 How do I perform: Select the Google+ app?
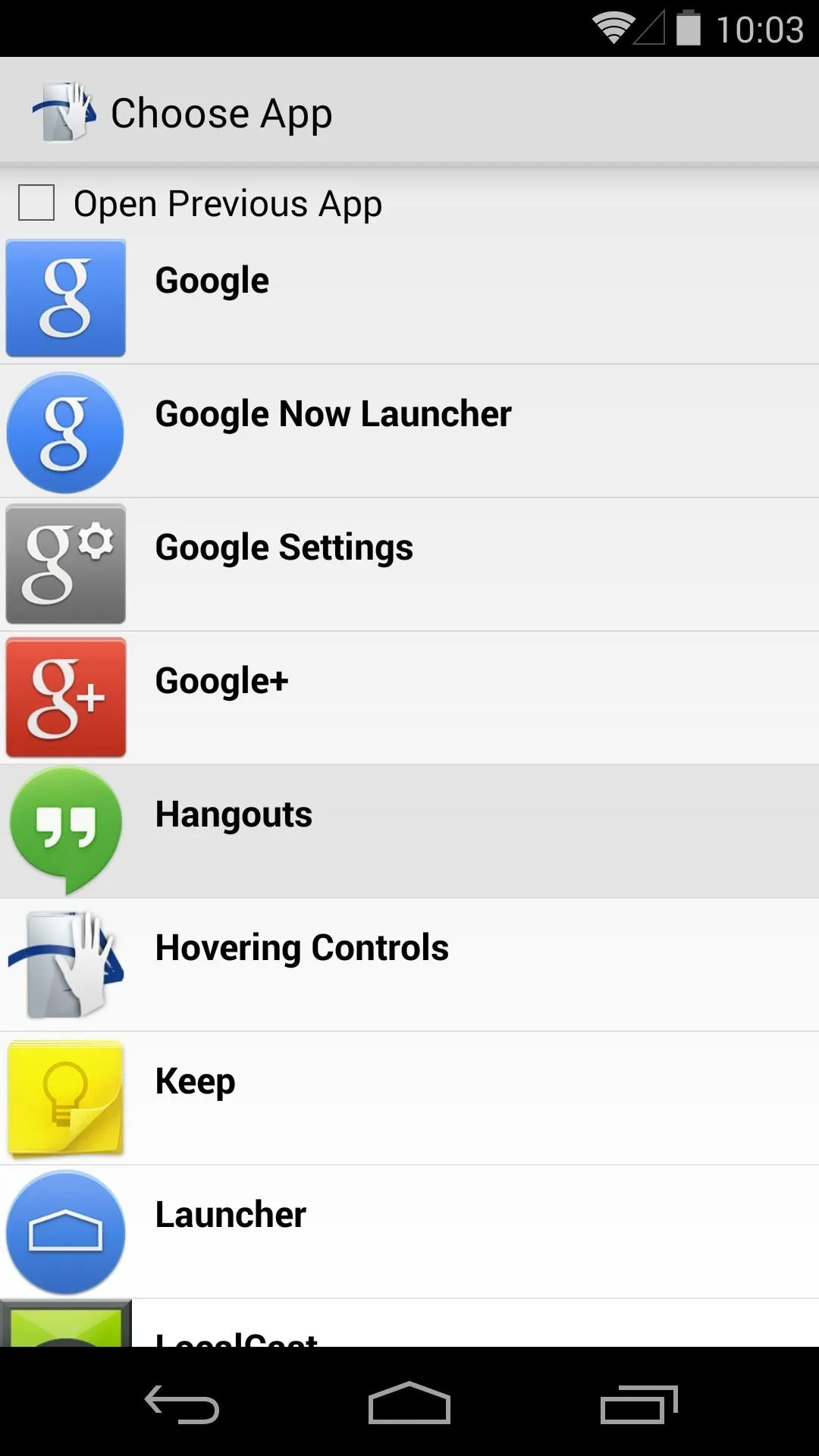[409, 698]
